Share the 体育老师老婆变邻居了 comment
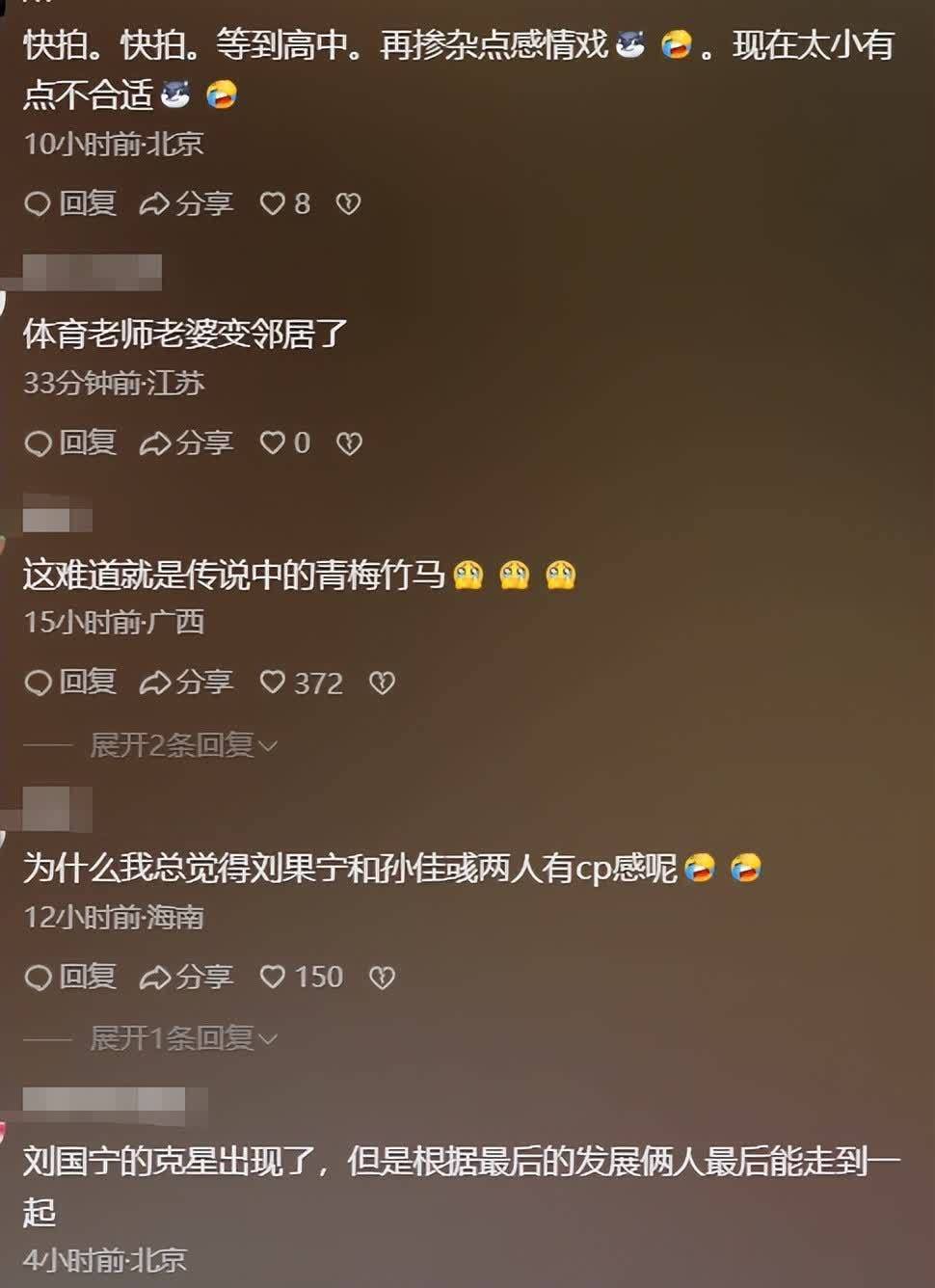This screenshot has height=1288, width=935. click(x=187, y=443)
